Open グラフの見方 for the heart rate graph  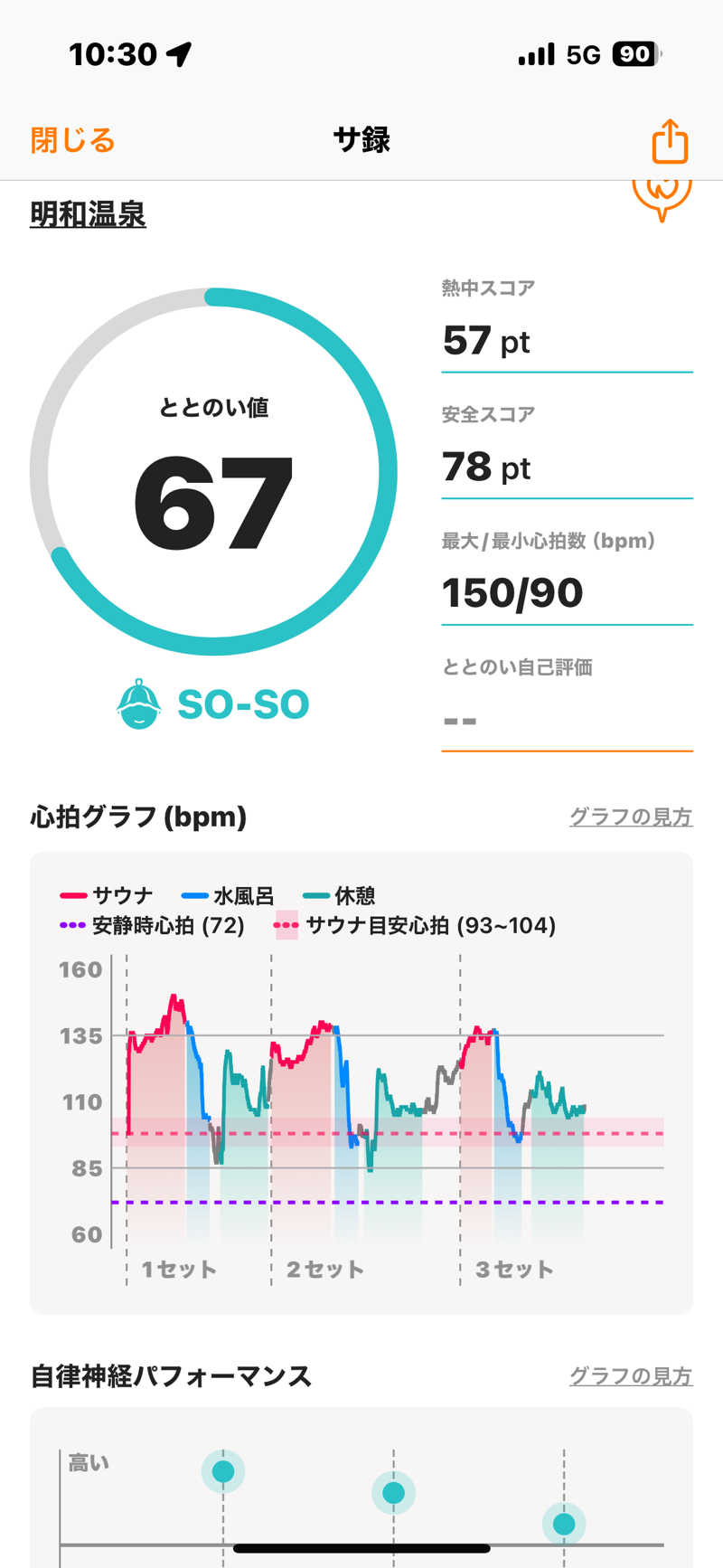tap(630, 817)
